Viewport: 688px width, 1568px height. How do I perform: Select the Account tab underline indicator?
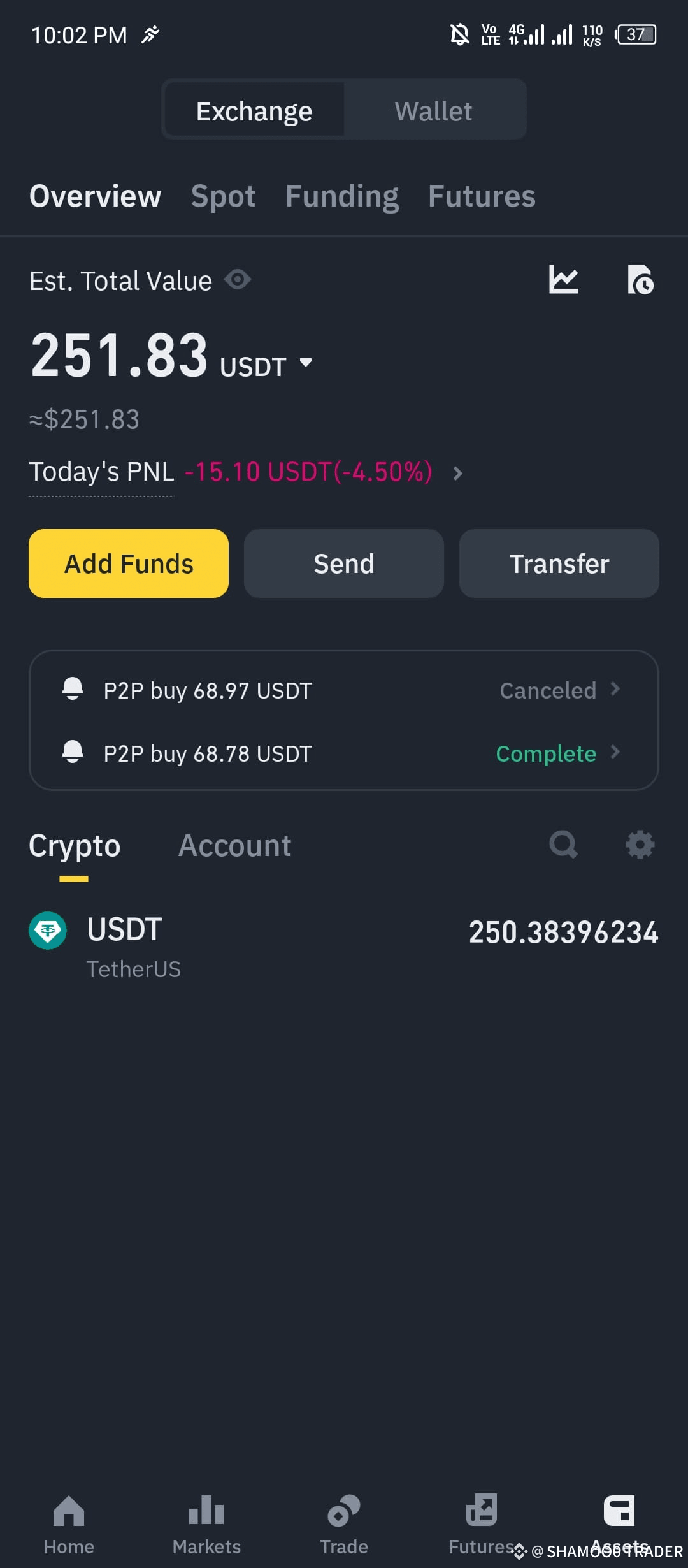[234, 845]
